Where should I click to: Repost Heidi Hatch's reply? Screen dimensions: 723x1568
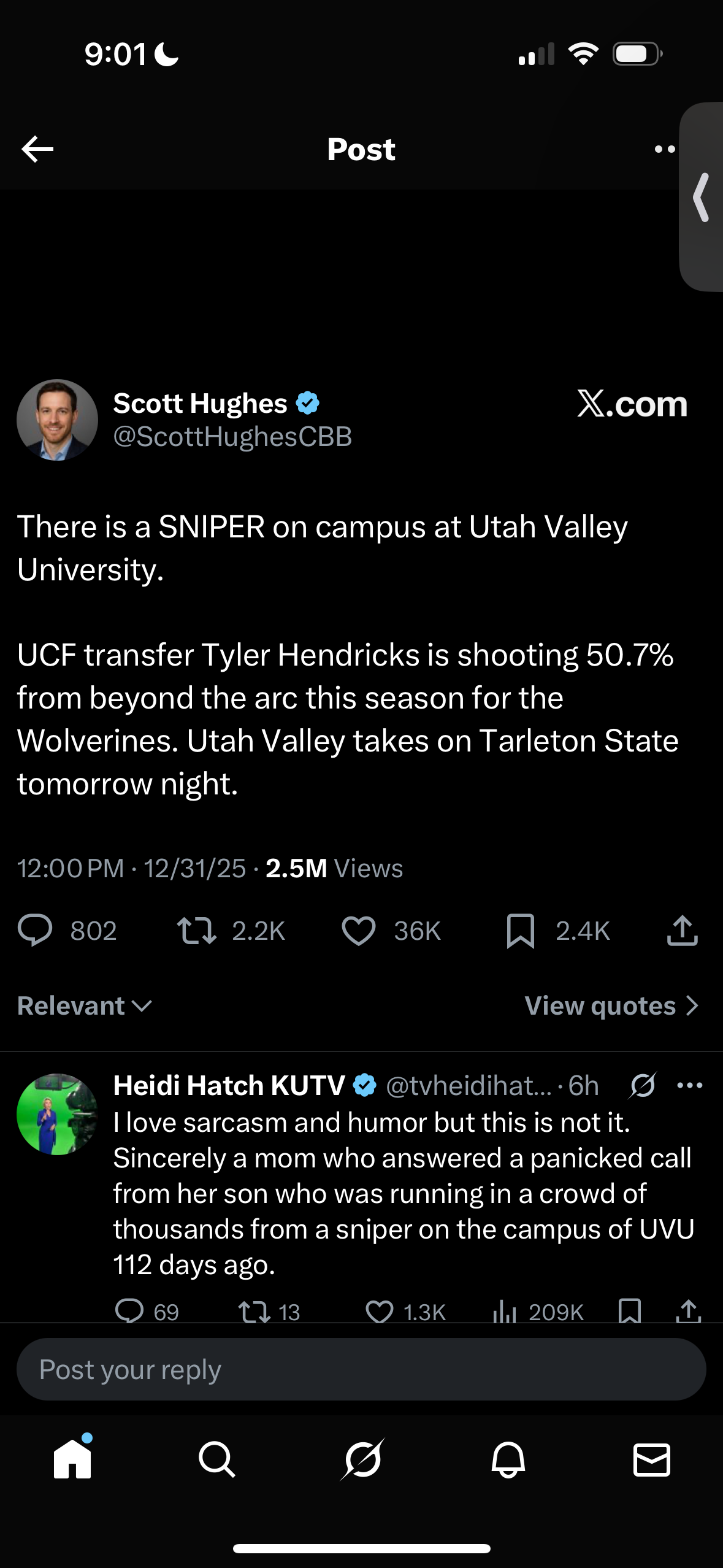254,1312
